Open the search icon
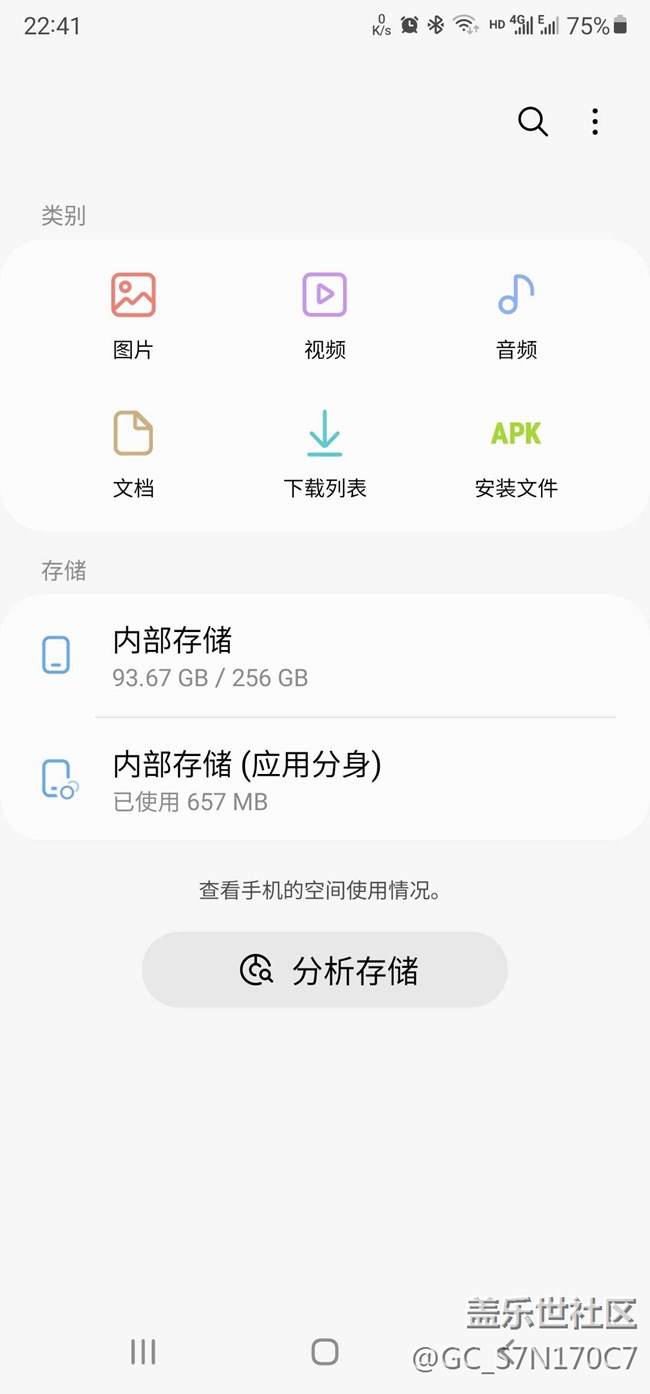This screenshot has width=650, height=1394. [532, 122]
